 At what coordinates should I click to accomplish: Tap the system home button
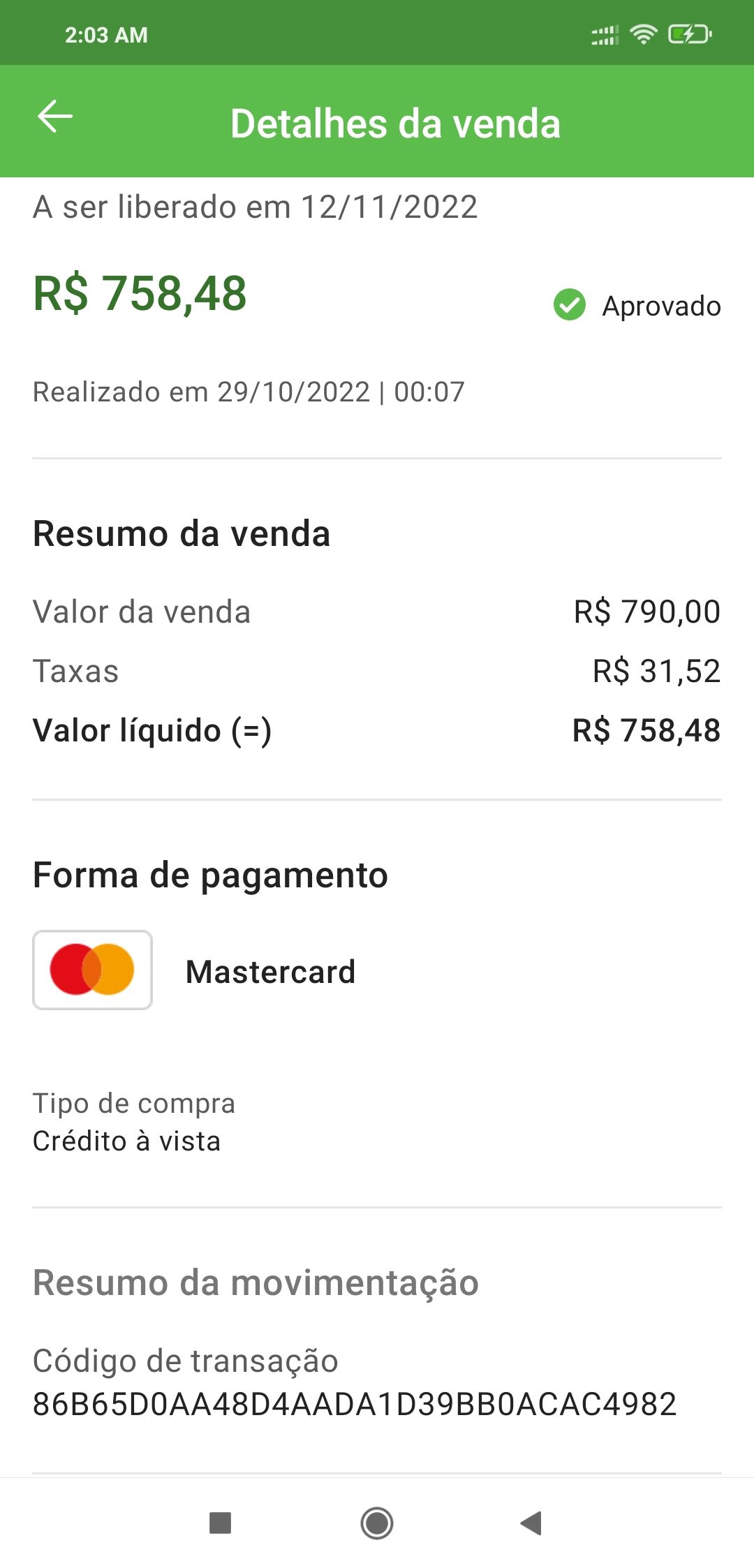pos(377,1523)
